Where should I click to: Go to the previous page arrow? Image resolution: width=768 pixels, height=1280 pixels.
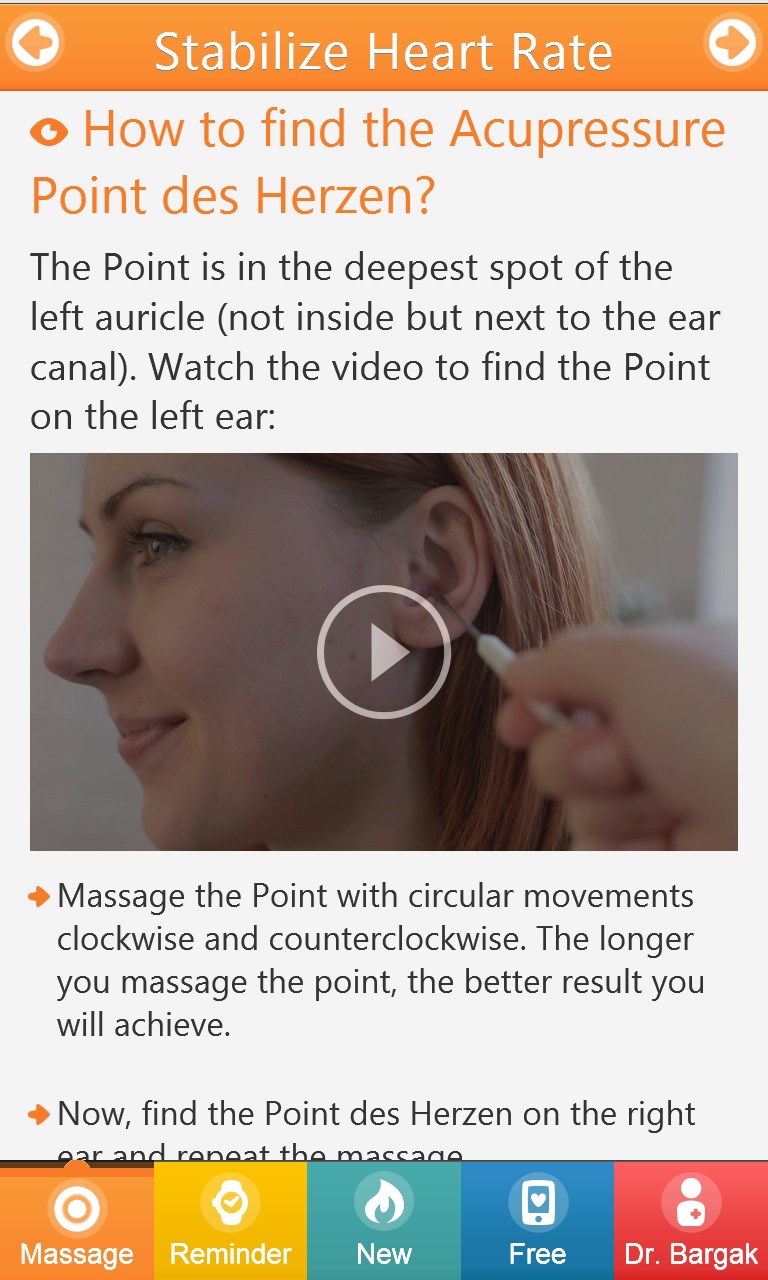[36, 42]
